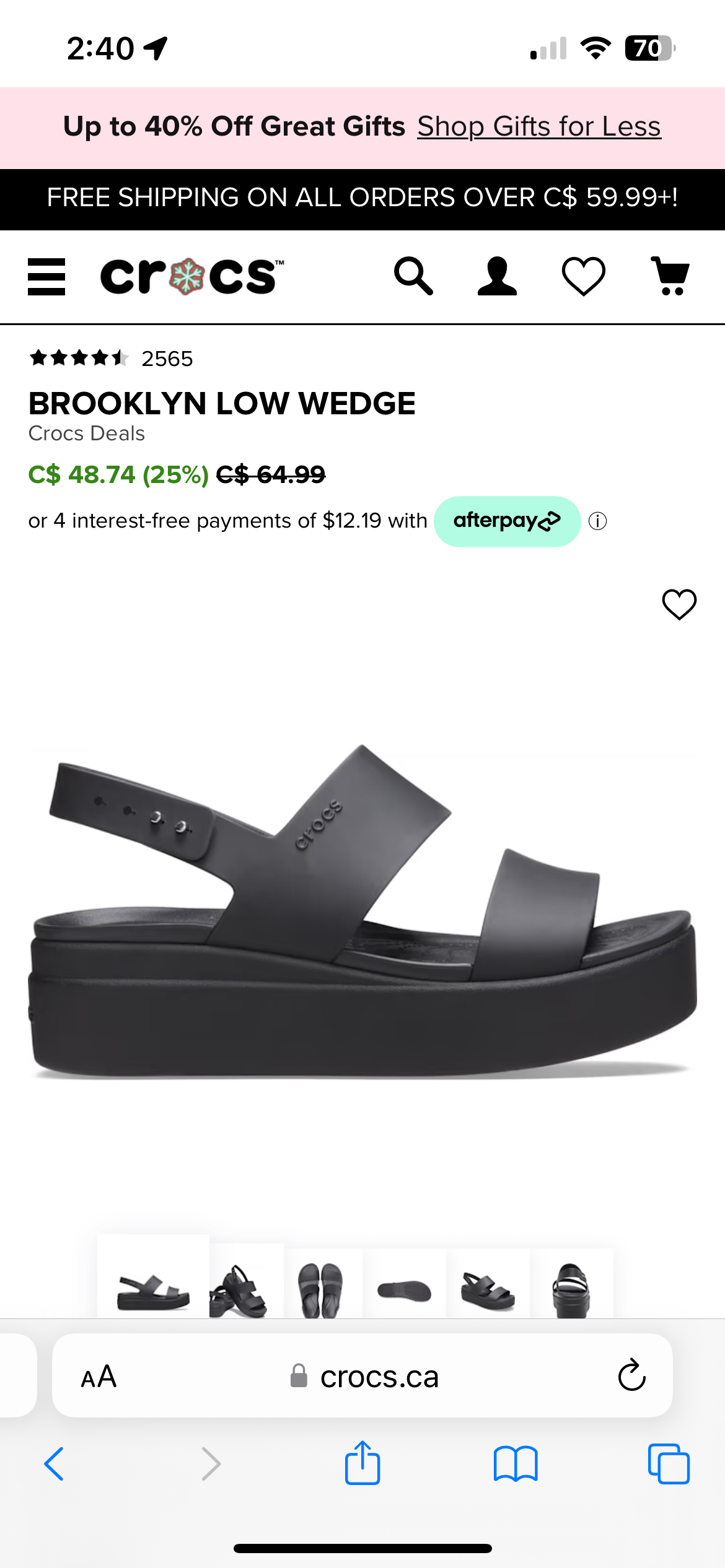This screenshot has height=1568, width=725.
Task: Go back to the previous page
Action: pyautogui.click(x=54, y=1464)
